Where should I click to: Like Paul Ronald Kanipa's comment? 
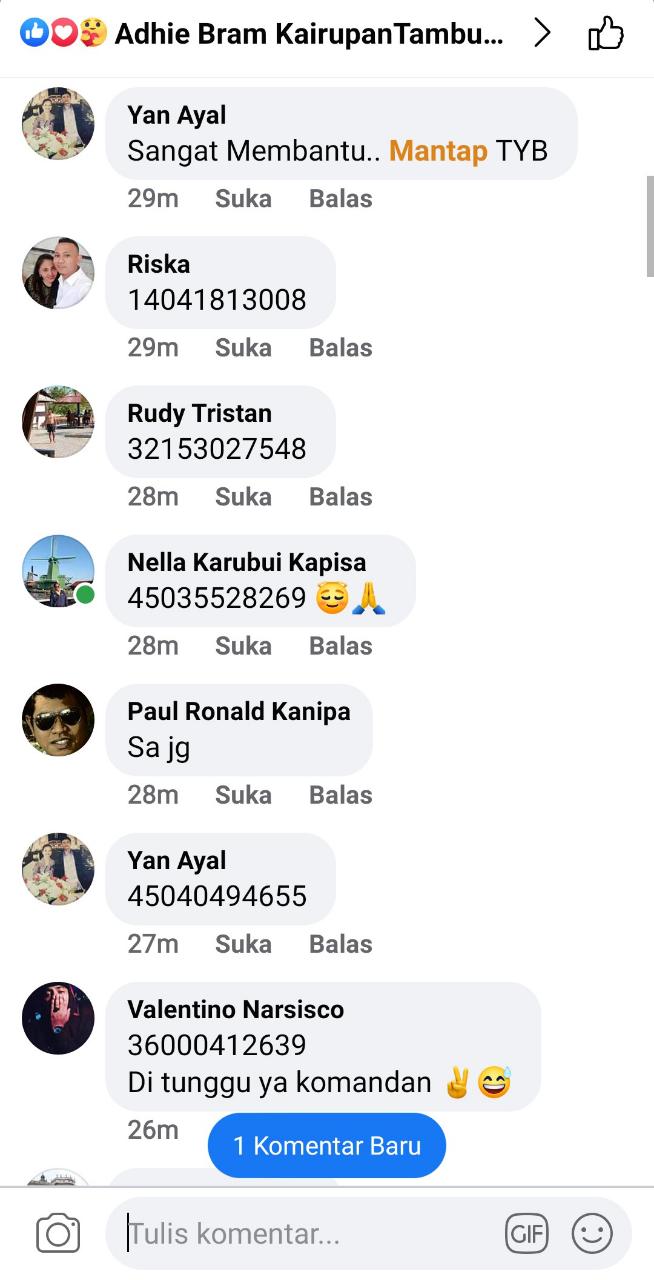(243, 795)
